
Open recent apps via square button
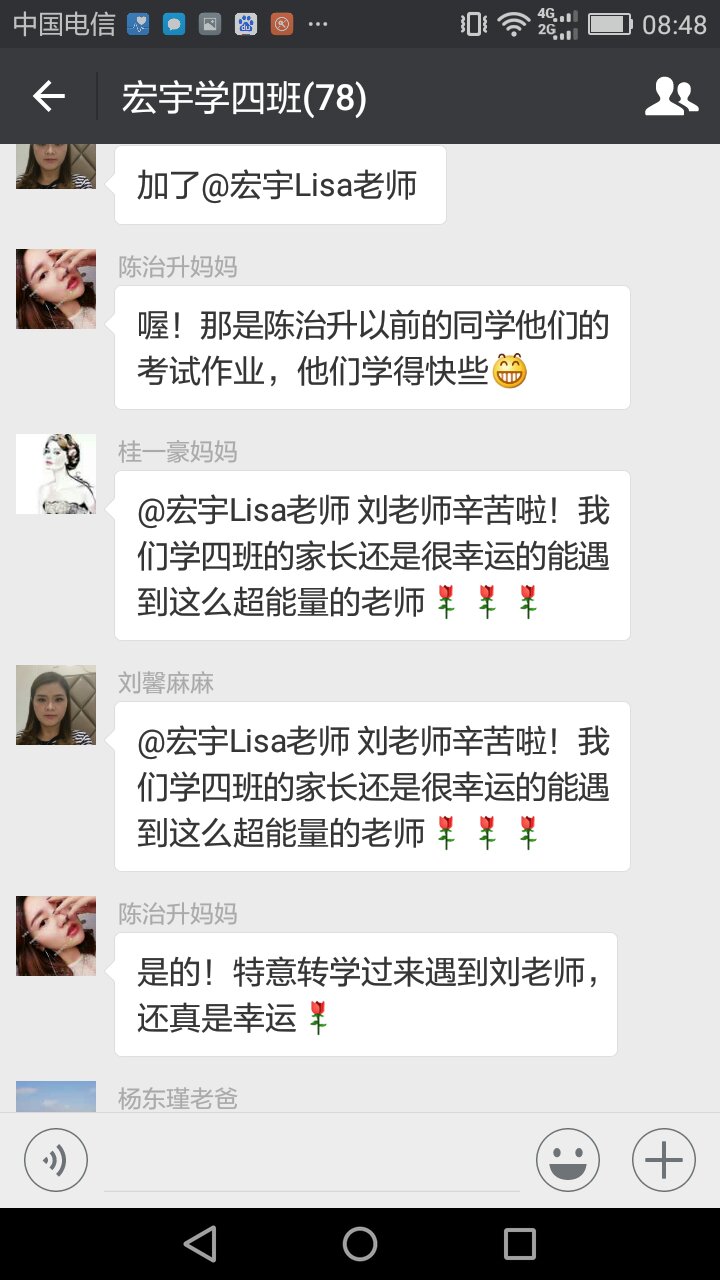[x=520, y=1244]
